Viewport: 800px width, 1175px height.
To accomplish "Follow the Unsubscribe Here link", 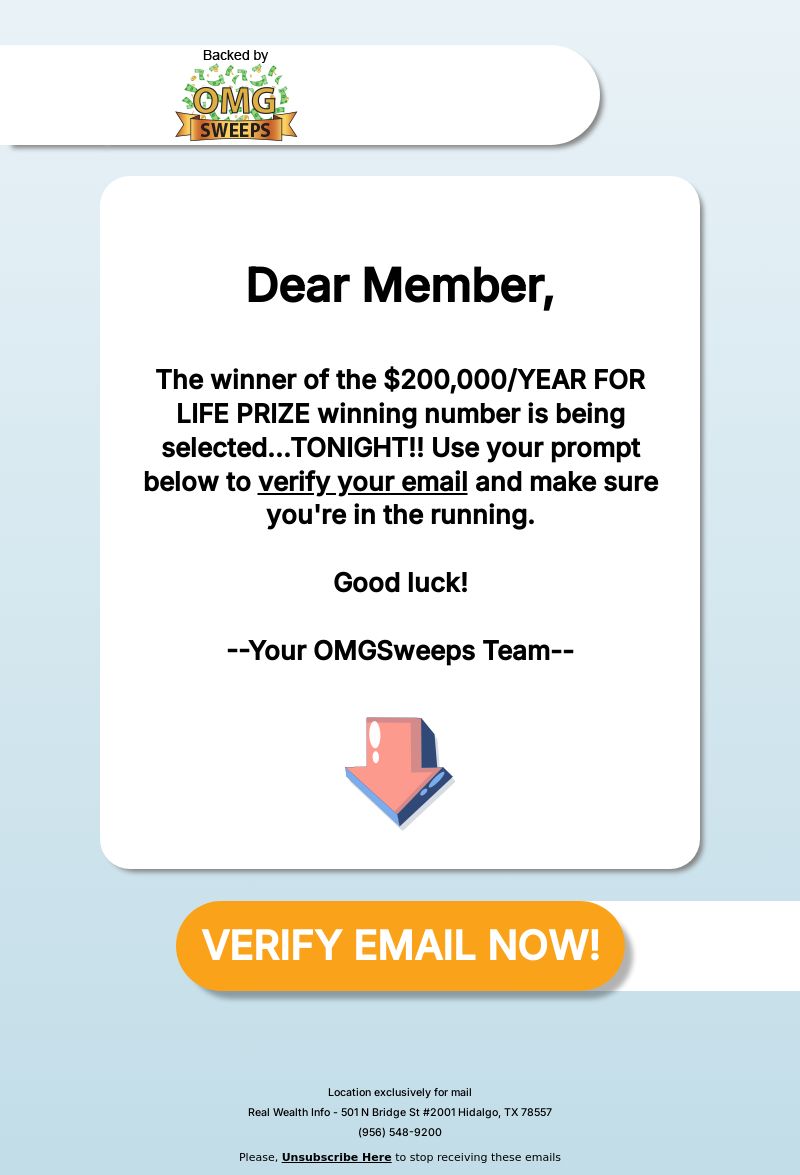I will [336, 1157].
